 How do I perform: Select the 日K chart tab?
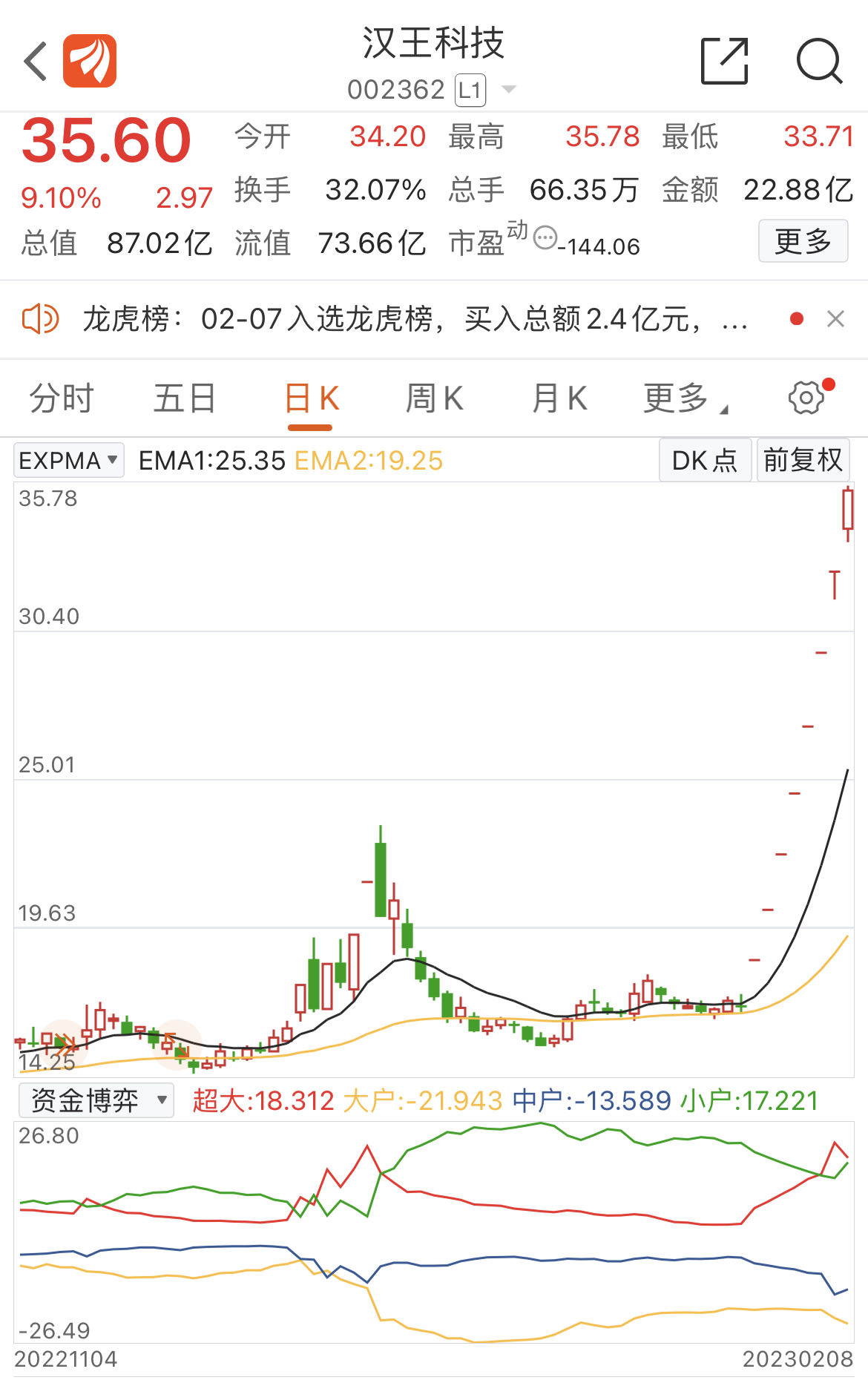[x=311, y=398]
